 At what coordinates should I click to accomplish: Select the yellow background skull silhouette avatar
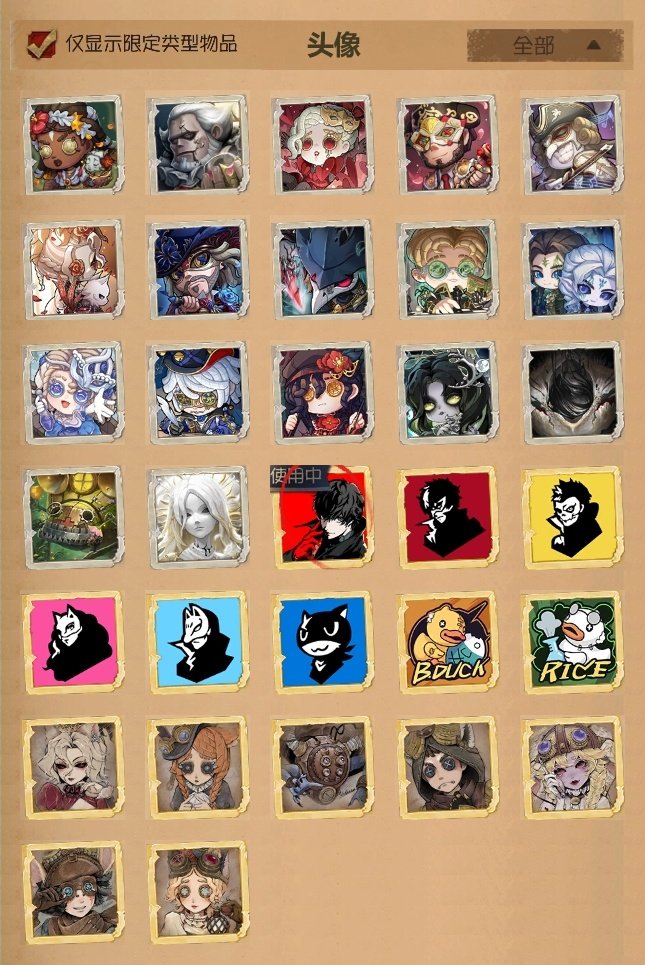point(573,518)
